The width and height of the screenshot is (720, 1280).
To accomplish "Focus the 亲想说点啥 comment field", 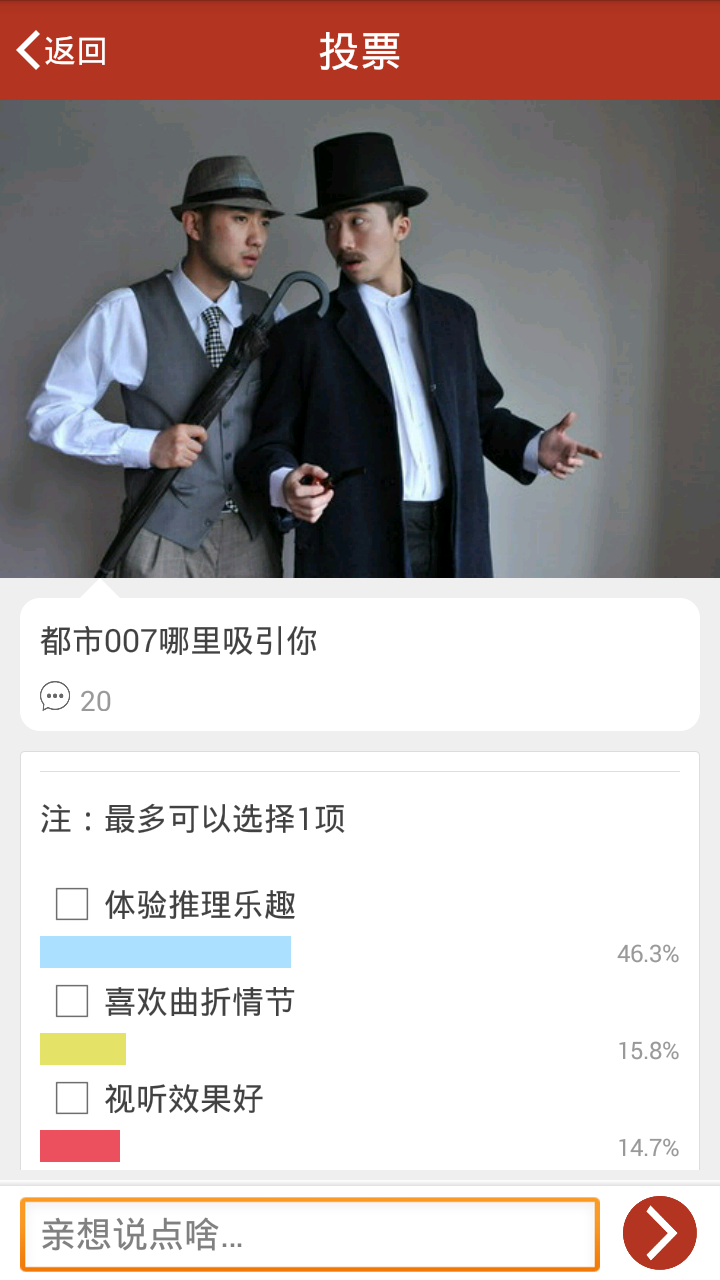I will point(309,1234).
